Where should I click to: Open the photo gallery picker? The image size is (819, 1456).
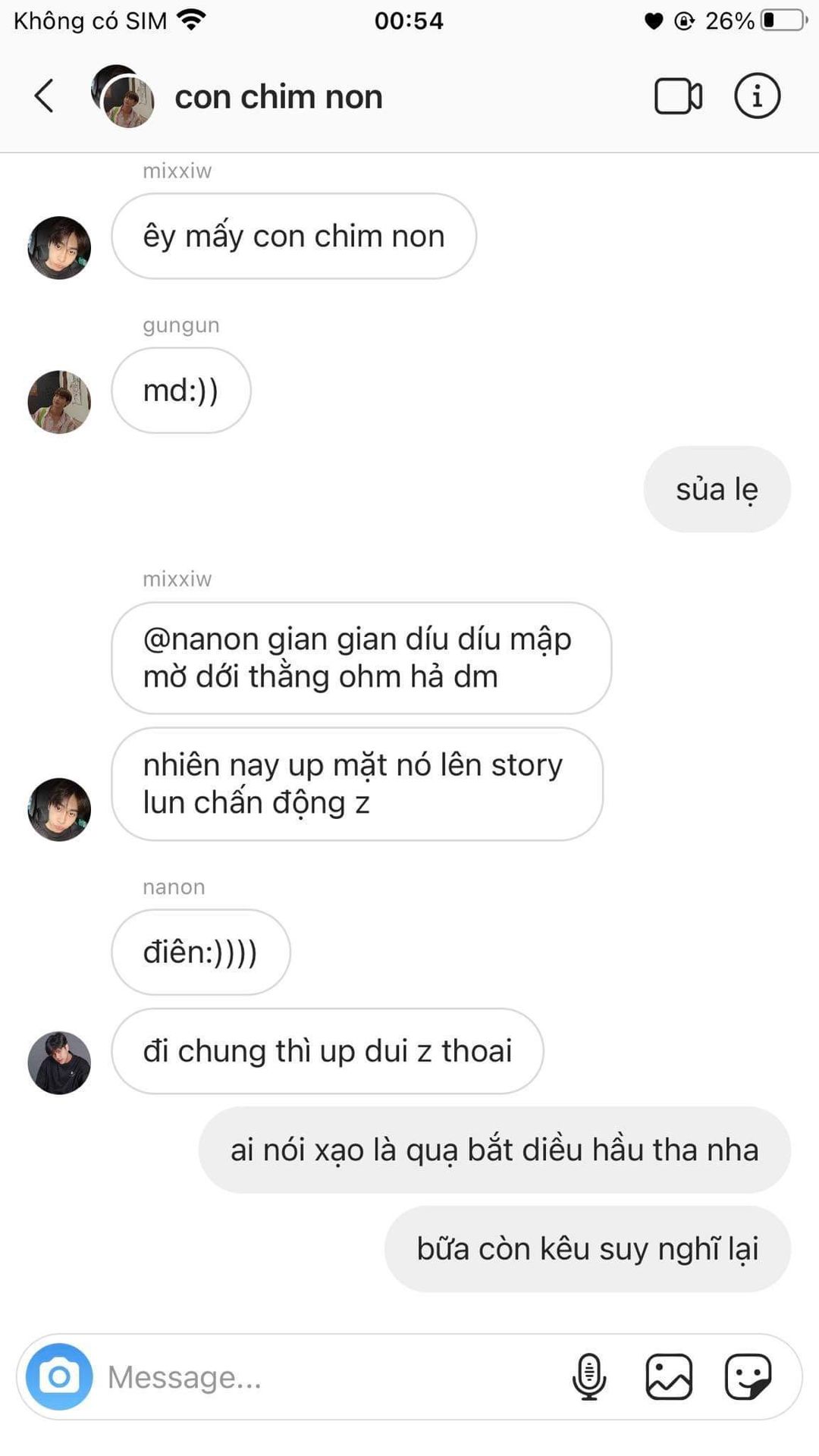click(669, 1376)
